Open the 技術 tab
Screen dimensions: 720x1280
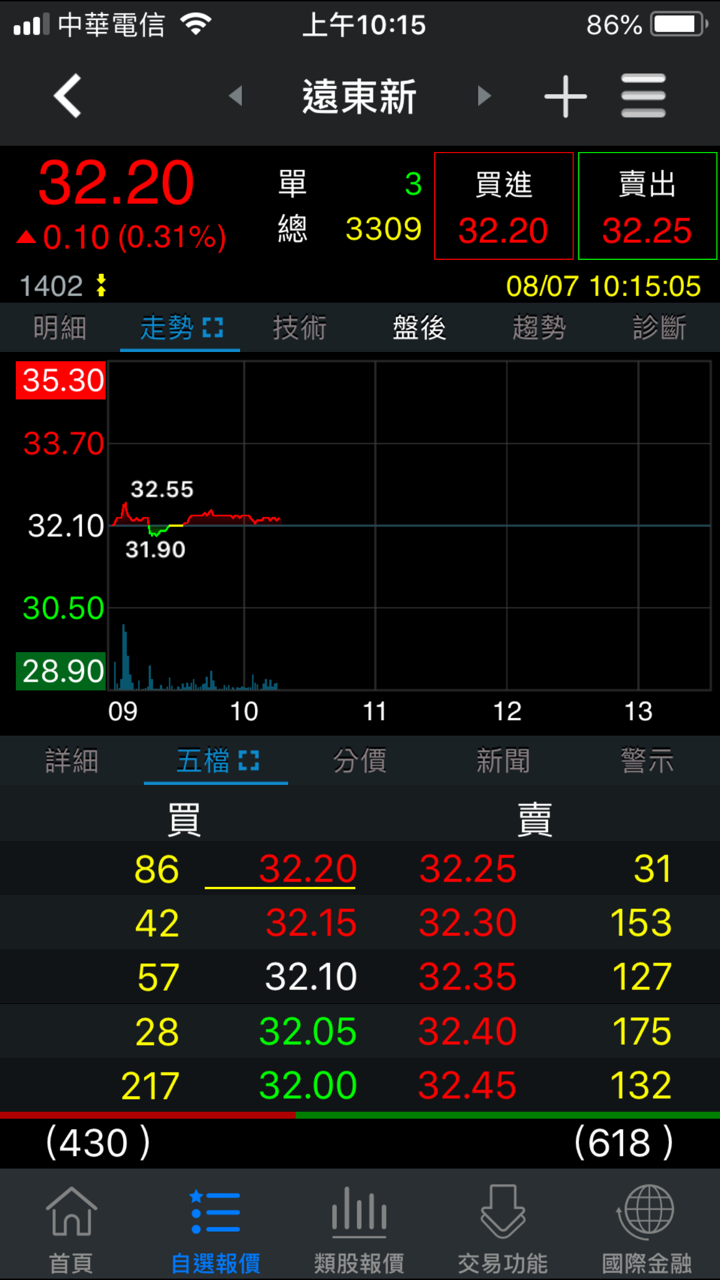(x=300, y=328)
